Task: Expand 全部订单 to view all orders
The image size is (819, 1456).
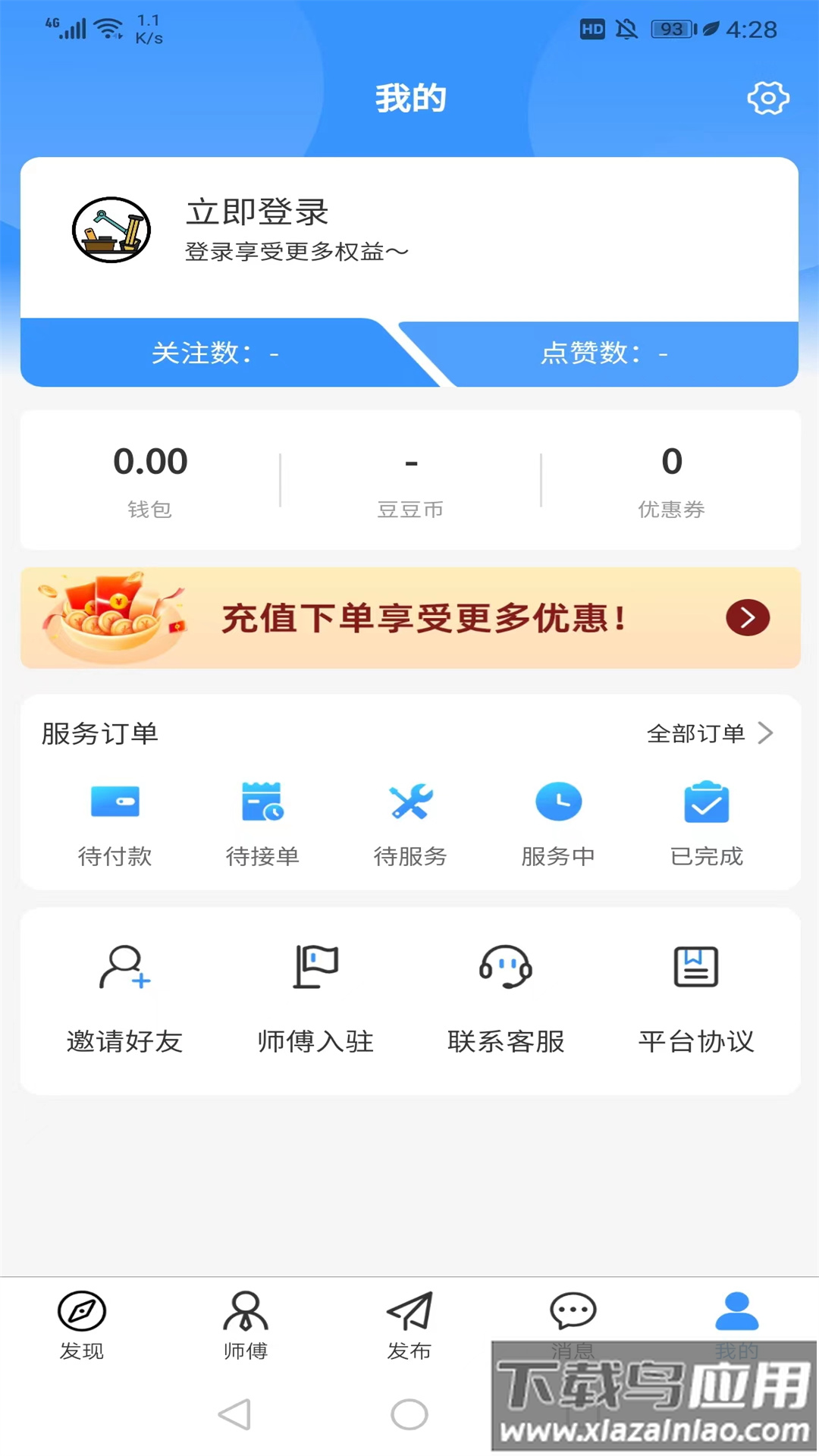Action: pos(709,733)
